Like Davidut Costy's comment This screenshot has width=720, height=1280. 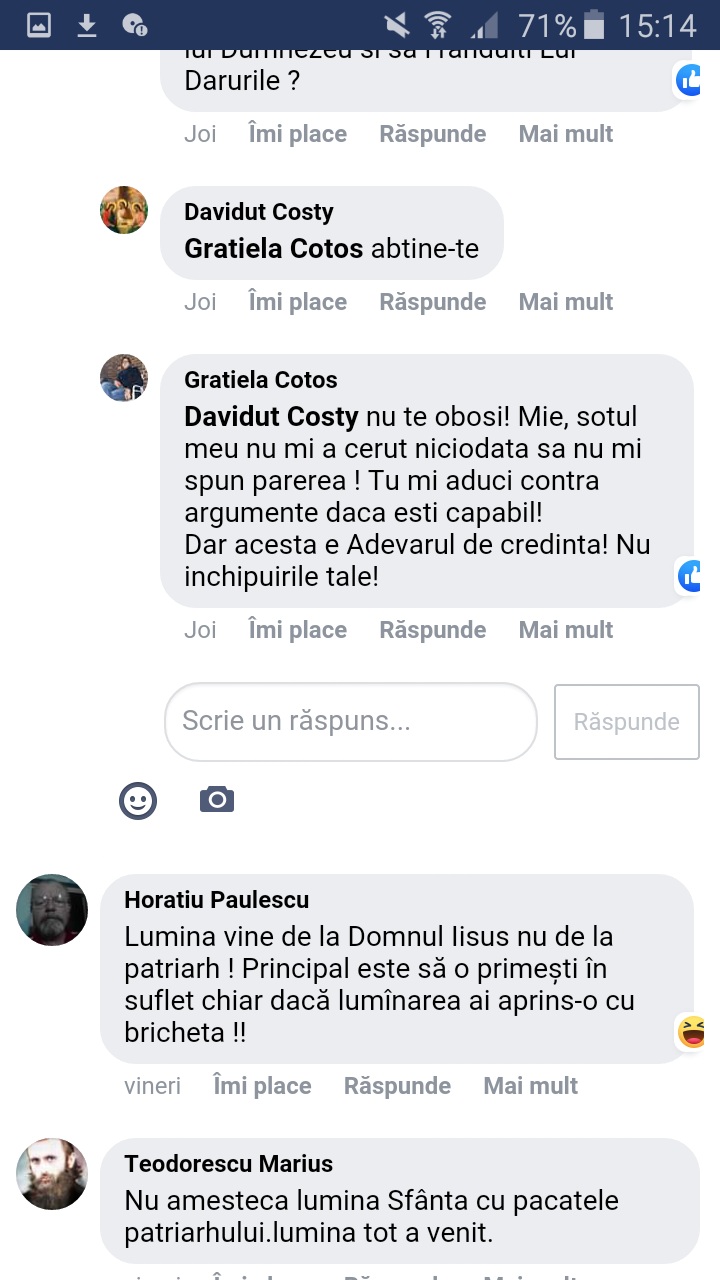[297, 302]
